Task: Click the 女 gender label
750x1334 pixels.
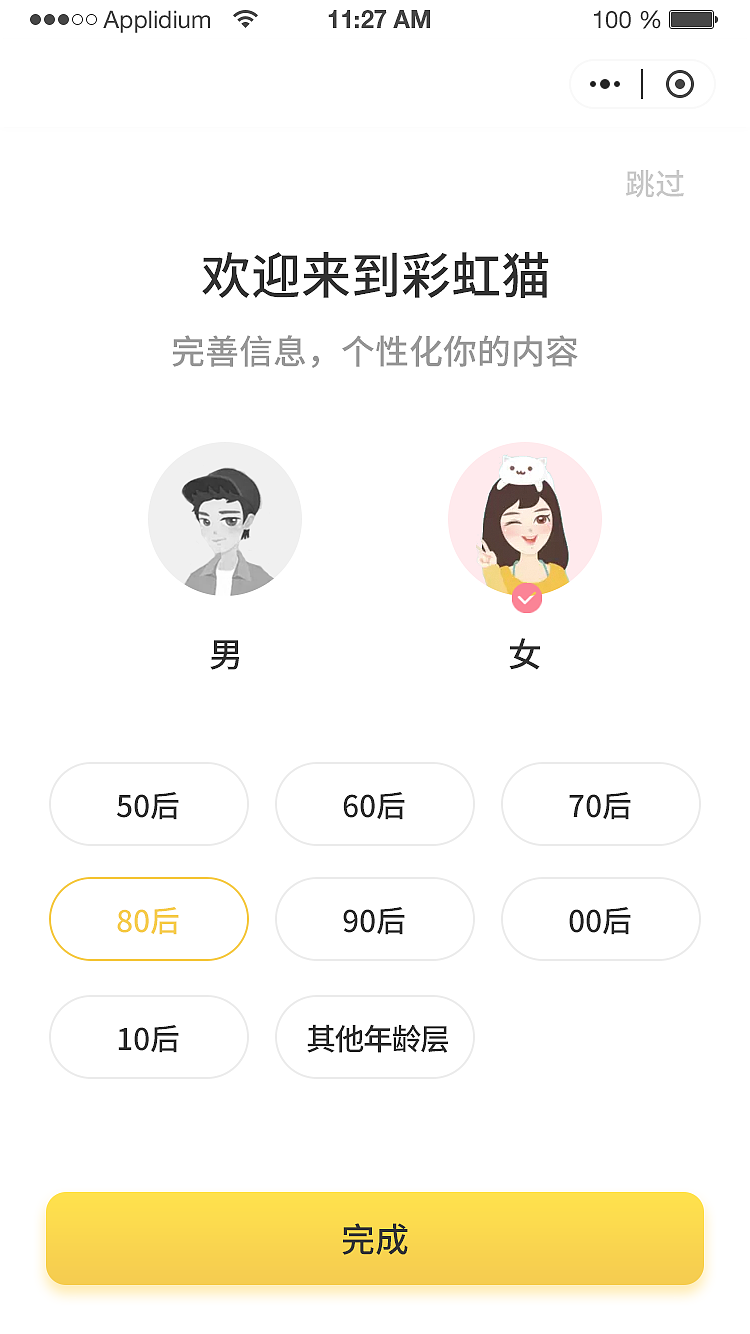Action: (525, 654)
